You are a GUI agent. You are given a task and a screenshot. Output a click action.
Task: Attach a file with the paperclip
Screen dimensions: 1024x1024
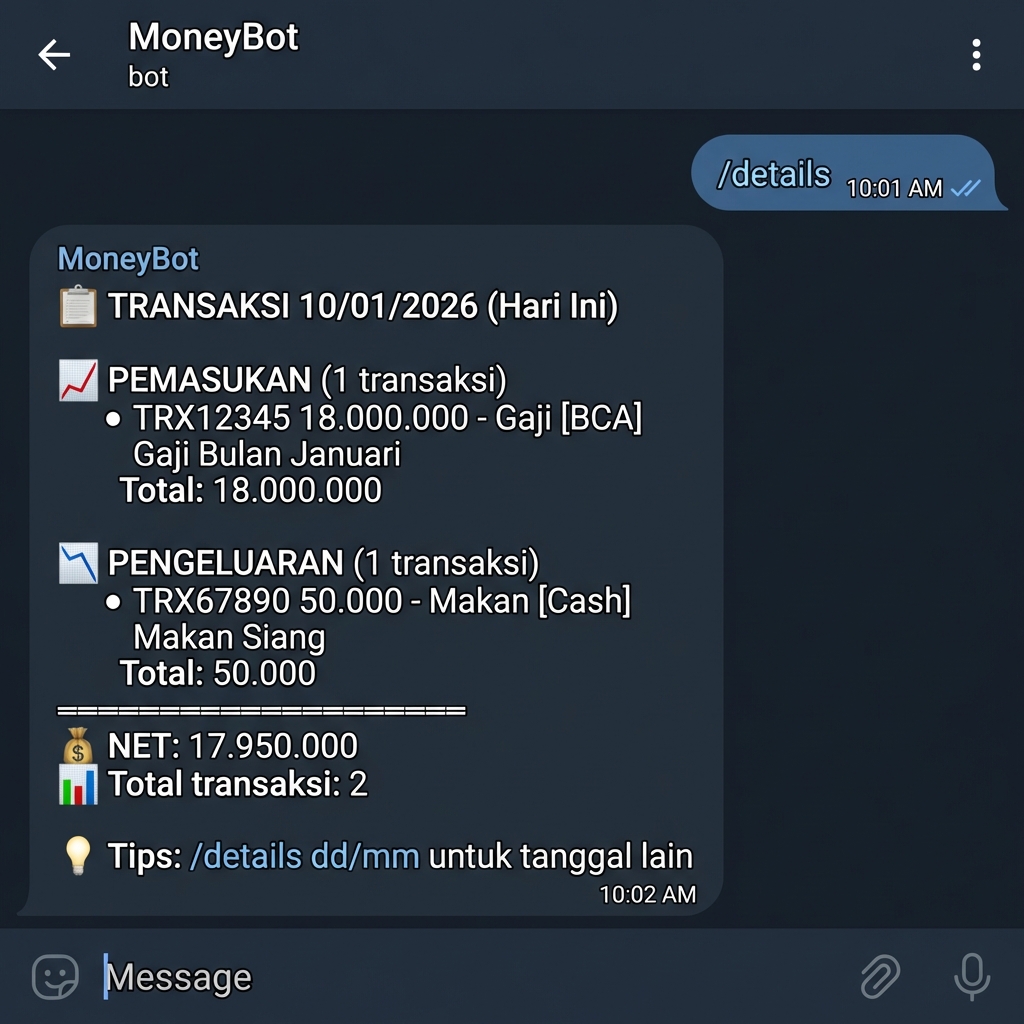pos(880,977)
